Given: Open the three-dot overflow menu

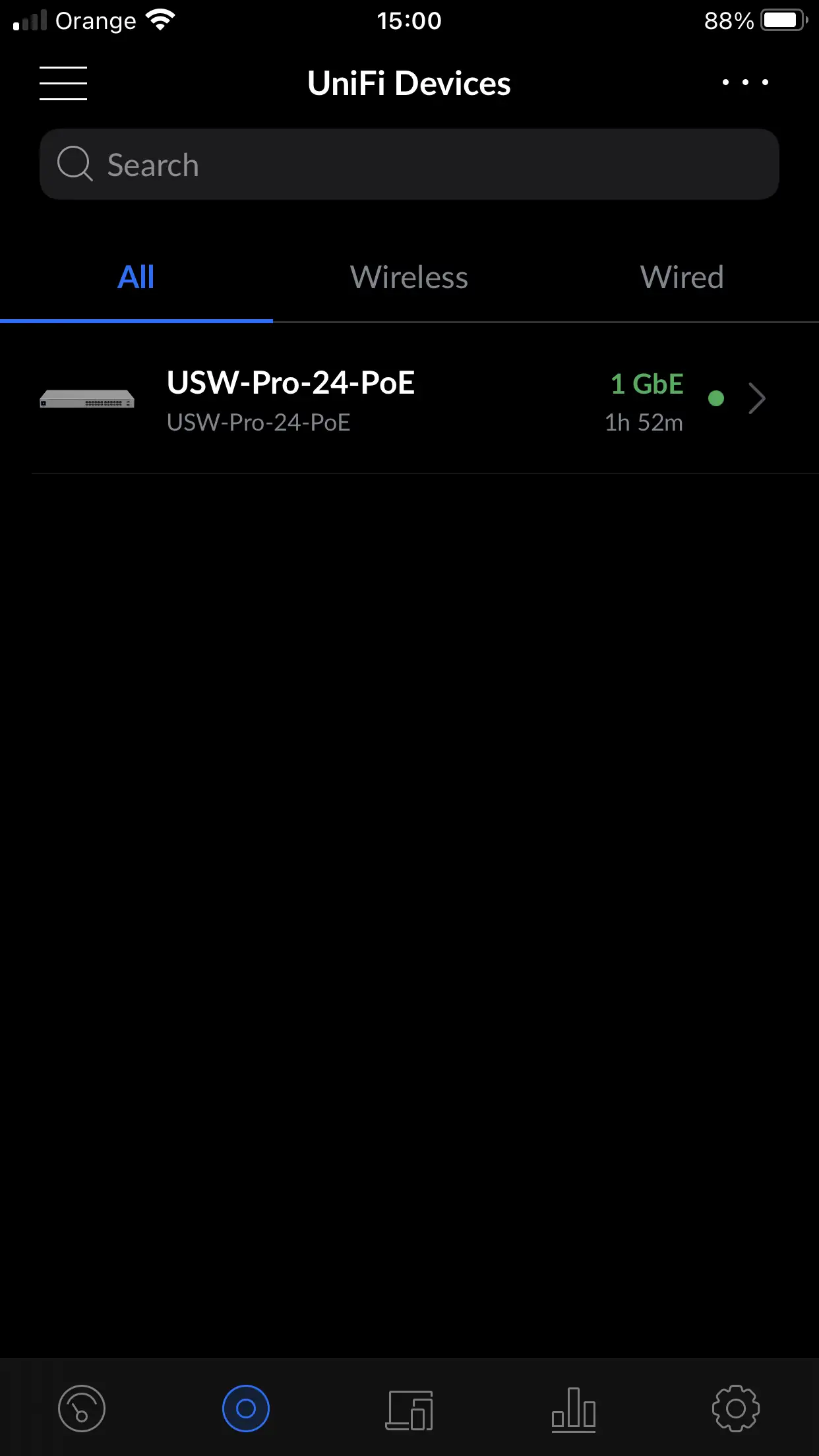Looking at the screenshot, I should click(x=745, y=82).
